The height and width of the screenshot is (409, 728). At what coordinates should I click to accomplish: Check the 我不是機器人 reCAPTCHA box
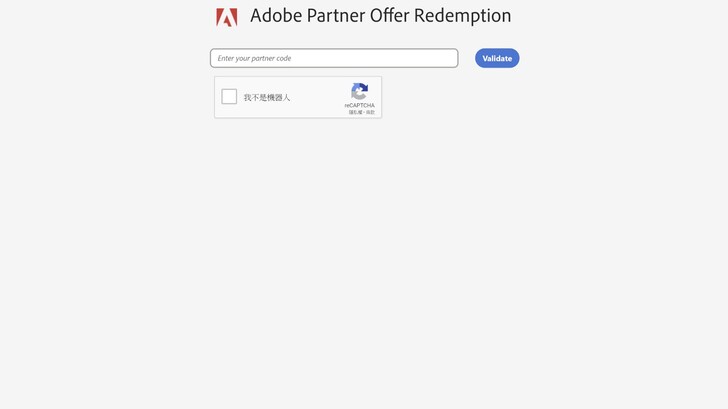229,97
